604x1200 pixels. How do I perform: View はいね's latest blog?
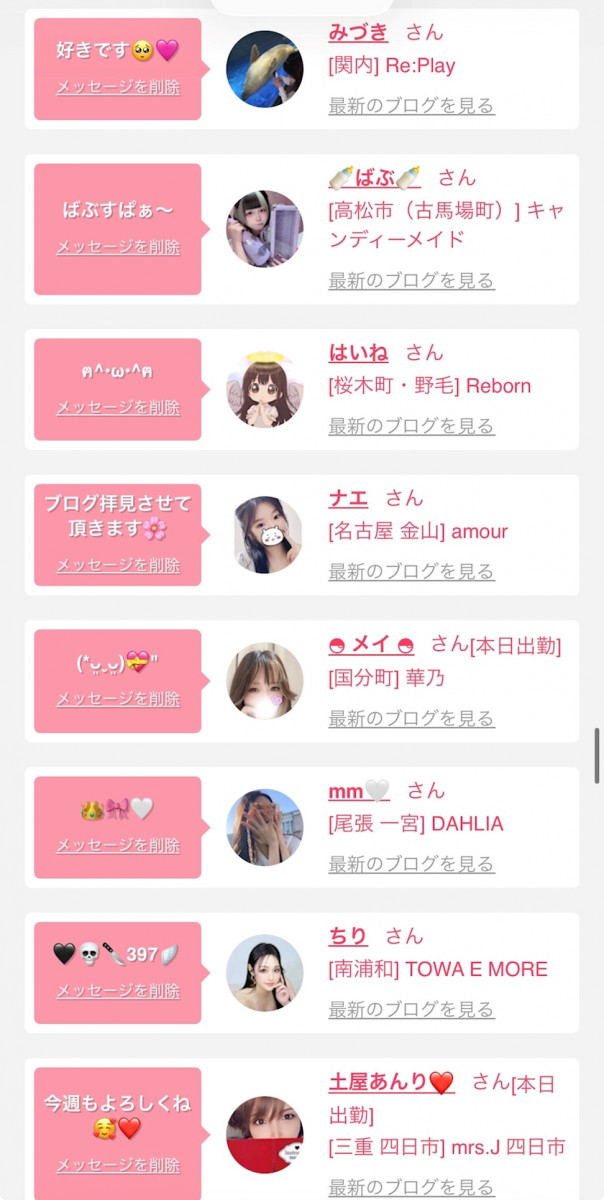[411, 426]
